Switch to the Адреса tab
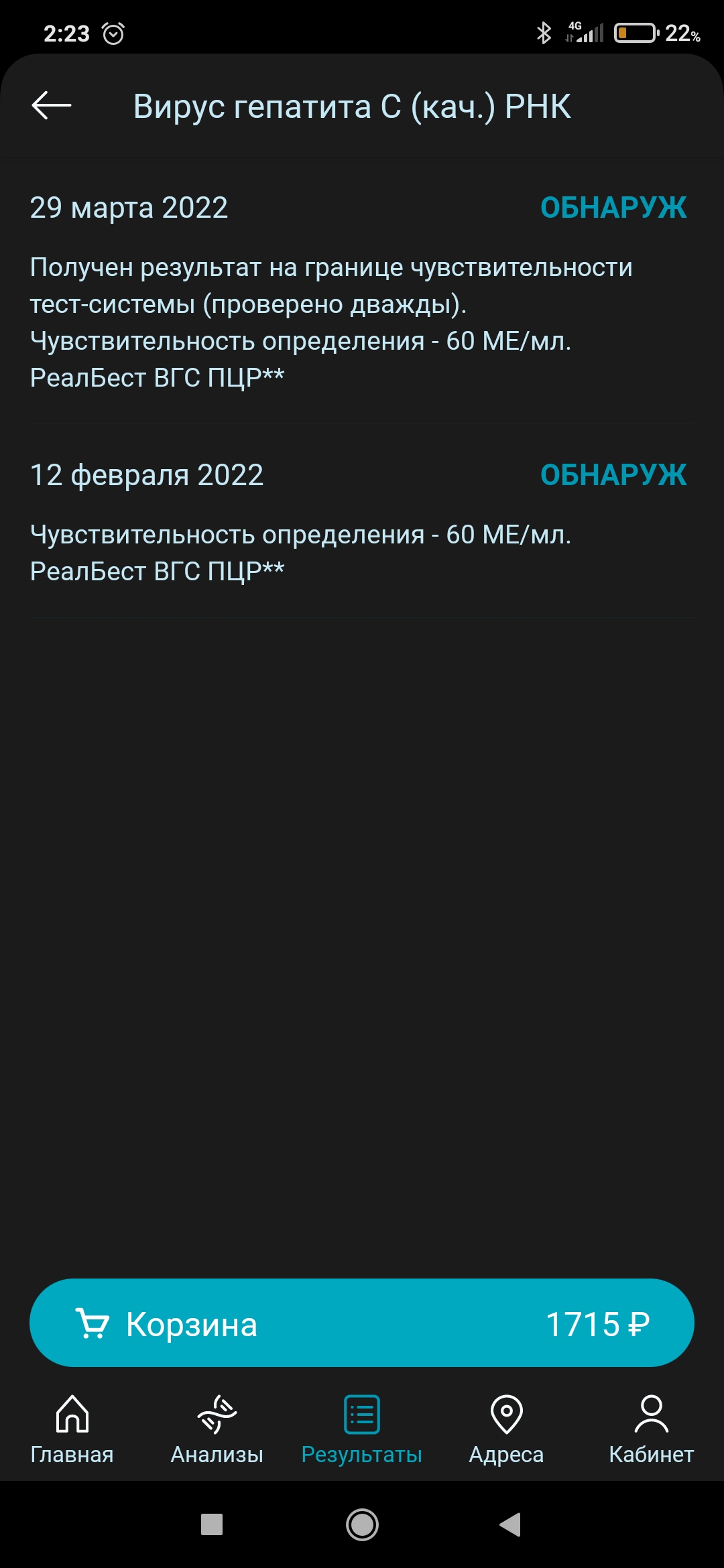This screenshot has height=1568, width=724. coord(506,1429)
